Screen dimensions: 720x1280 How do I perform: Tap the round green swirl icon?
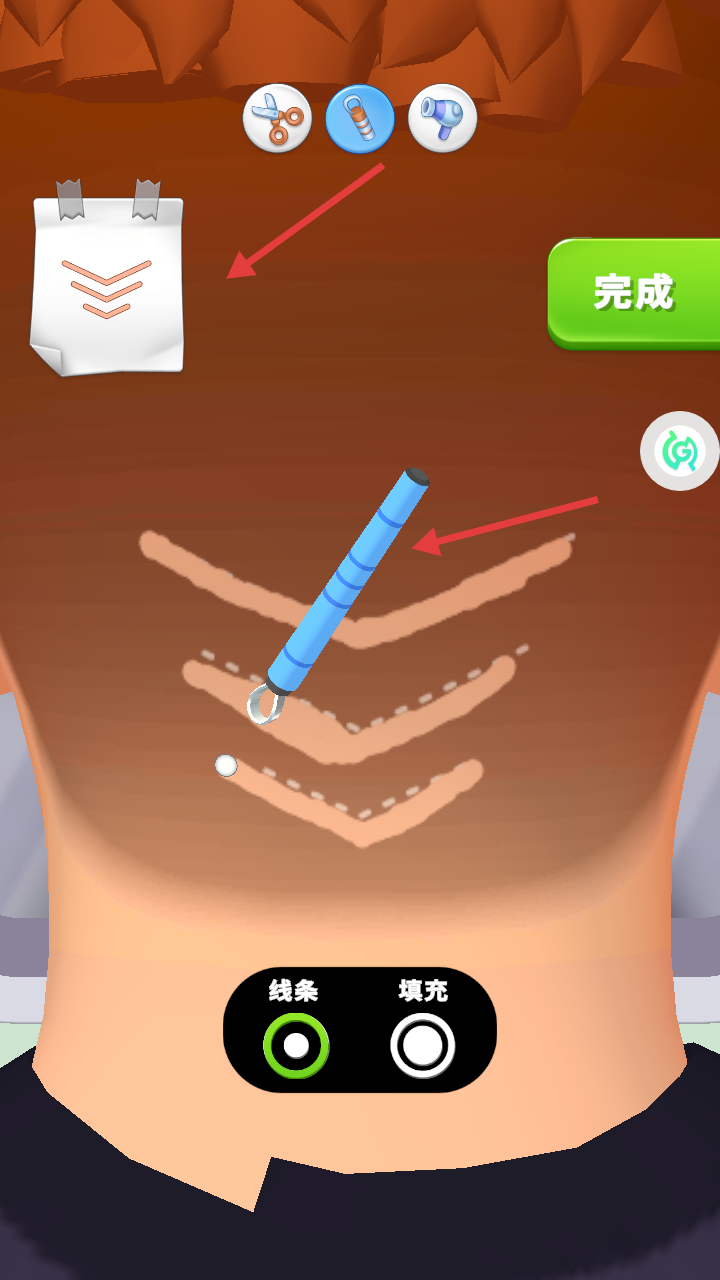click(x=680, y=451)
